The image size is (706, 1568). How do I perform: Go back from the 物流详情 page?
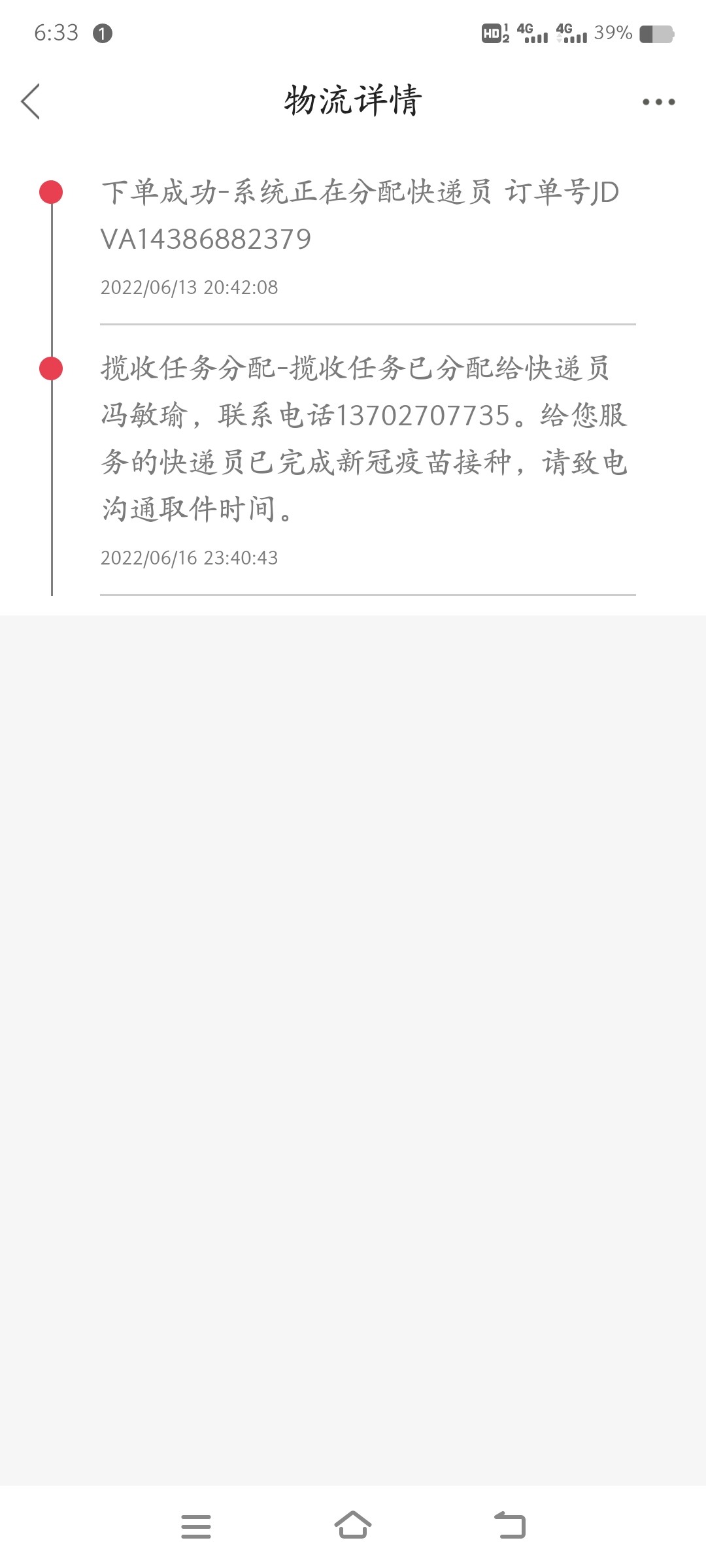click(x=31, y=101)
